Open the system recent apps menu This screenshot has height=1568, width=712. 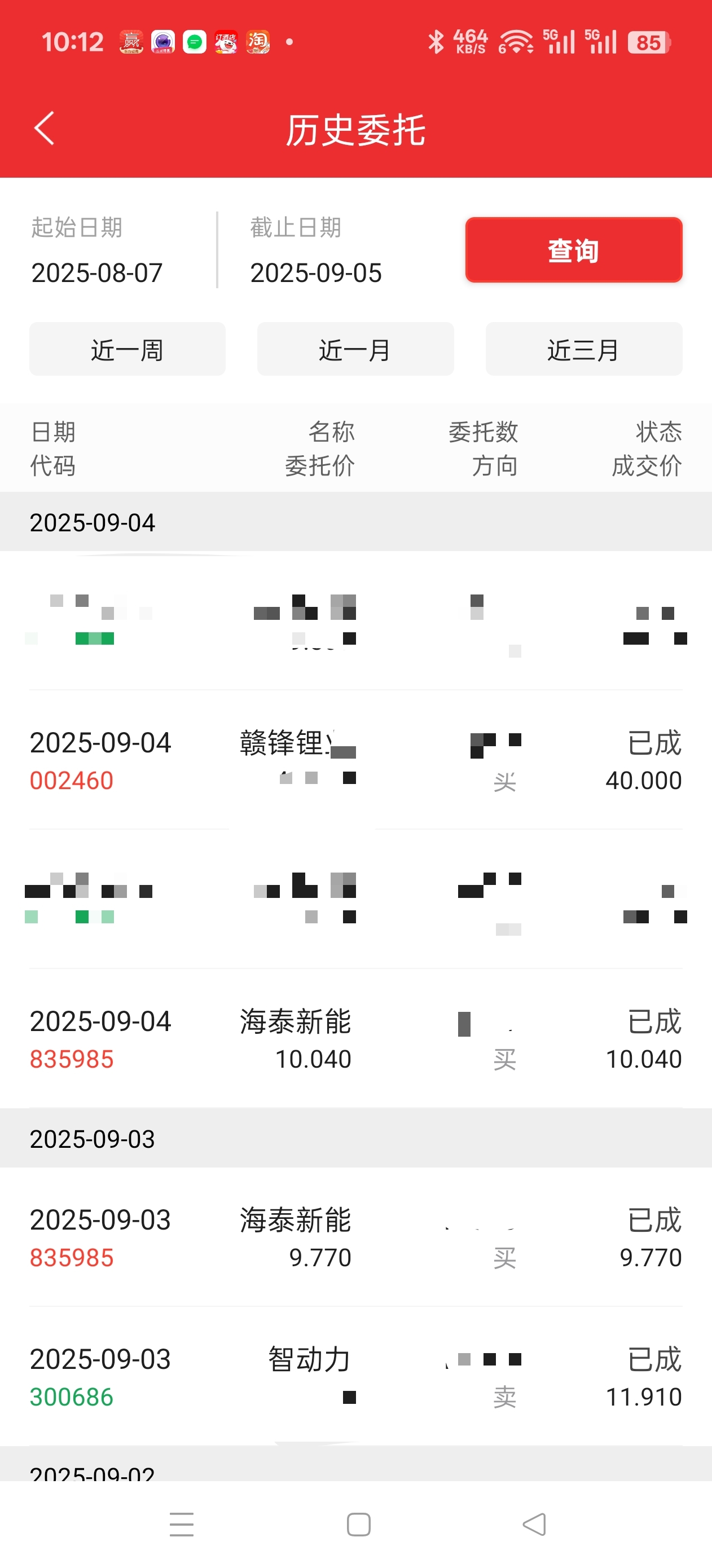point(182,1525)
